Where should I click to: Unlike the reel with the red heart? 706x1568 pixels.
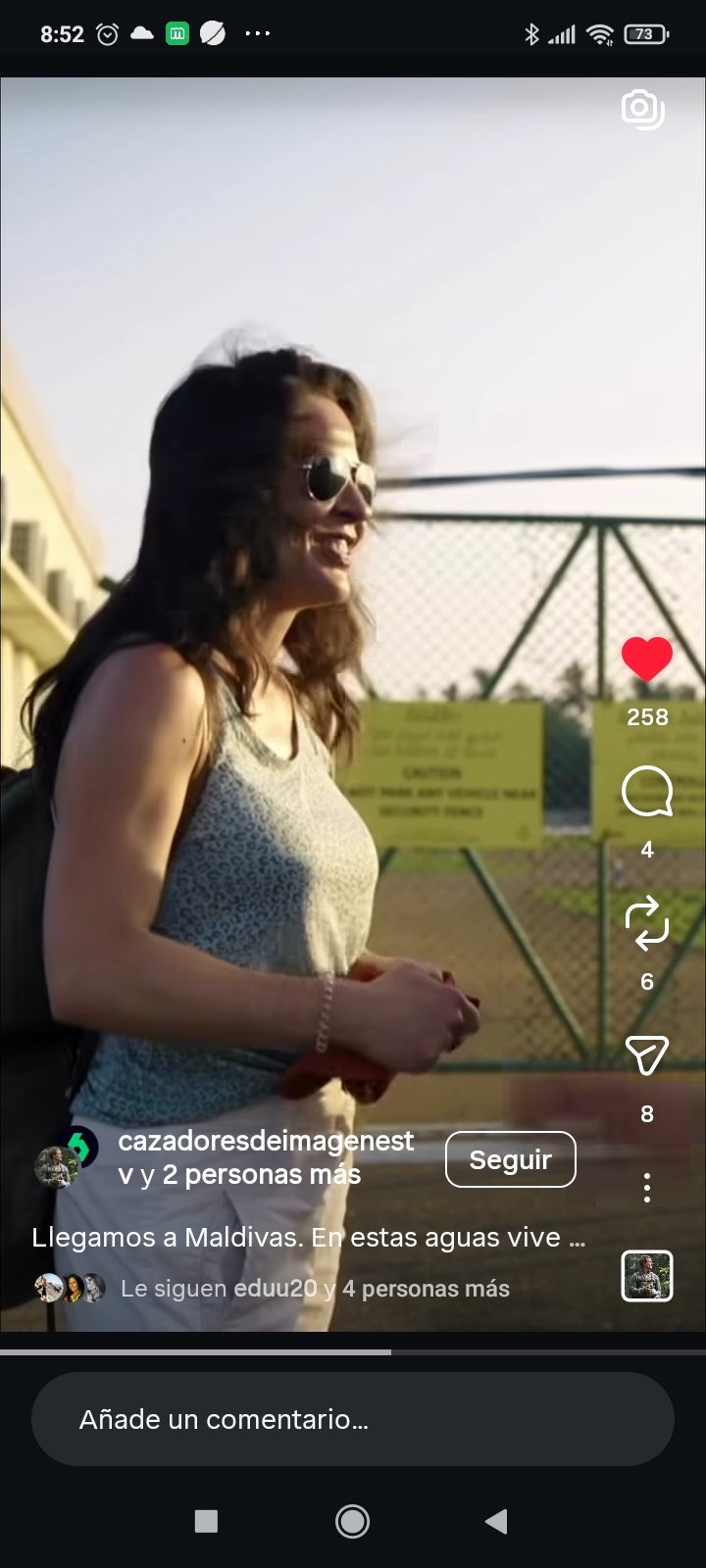tap(647, 659)
